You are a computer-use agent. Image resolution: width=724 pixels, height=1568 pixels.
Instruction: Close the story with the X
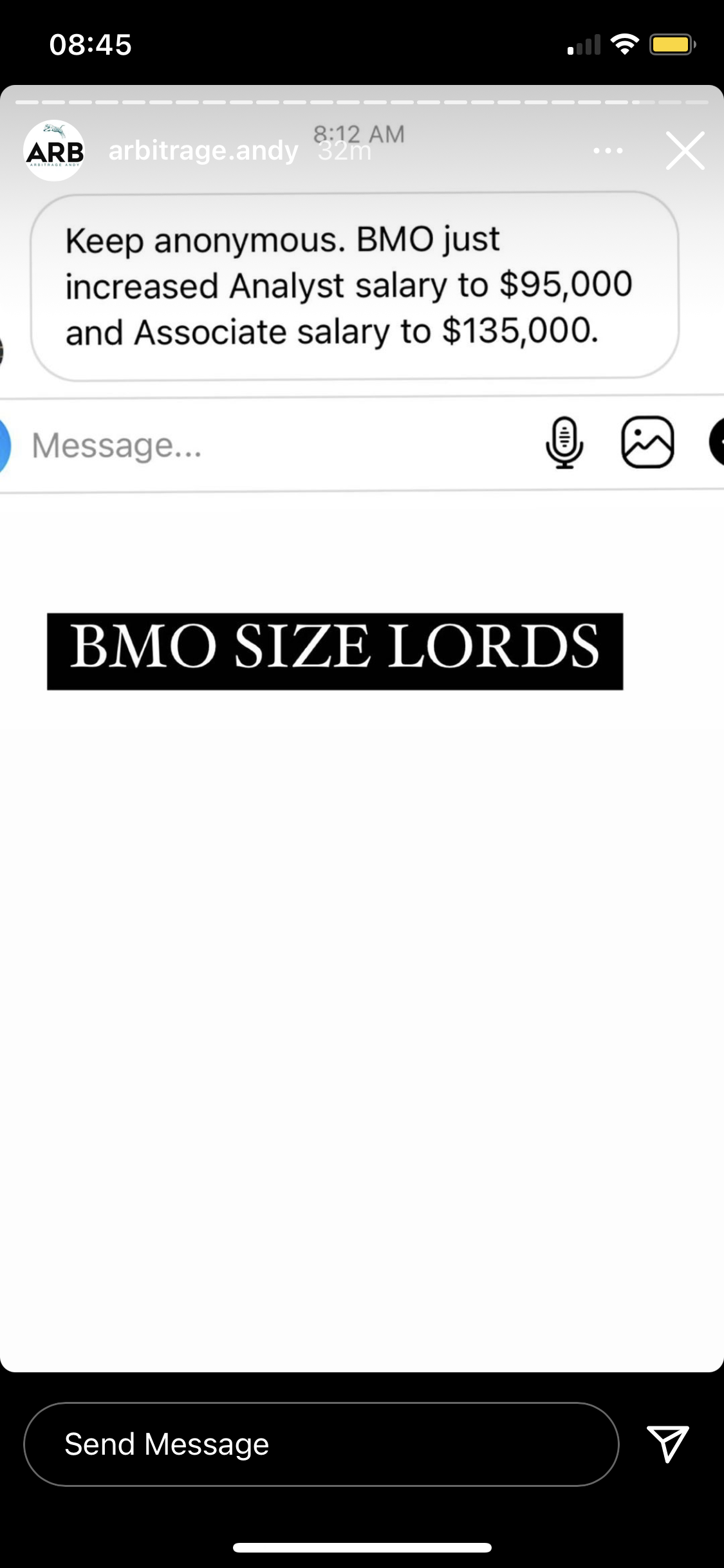pos(685,151)
